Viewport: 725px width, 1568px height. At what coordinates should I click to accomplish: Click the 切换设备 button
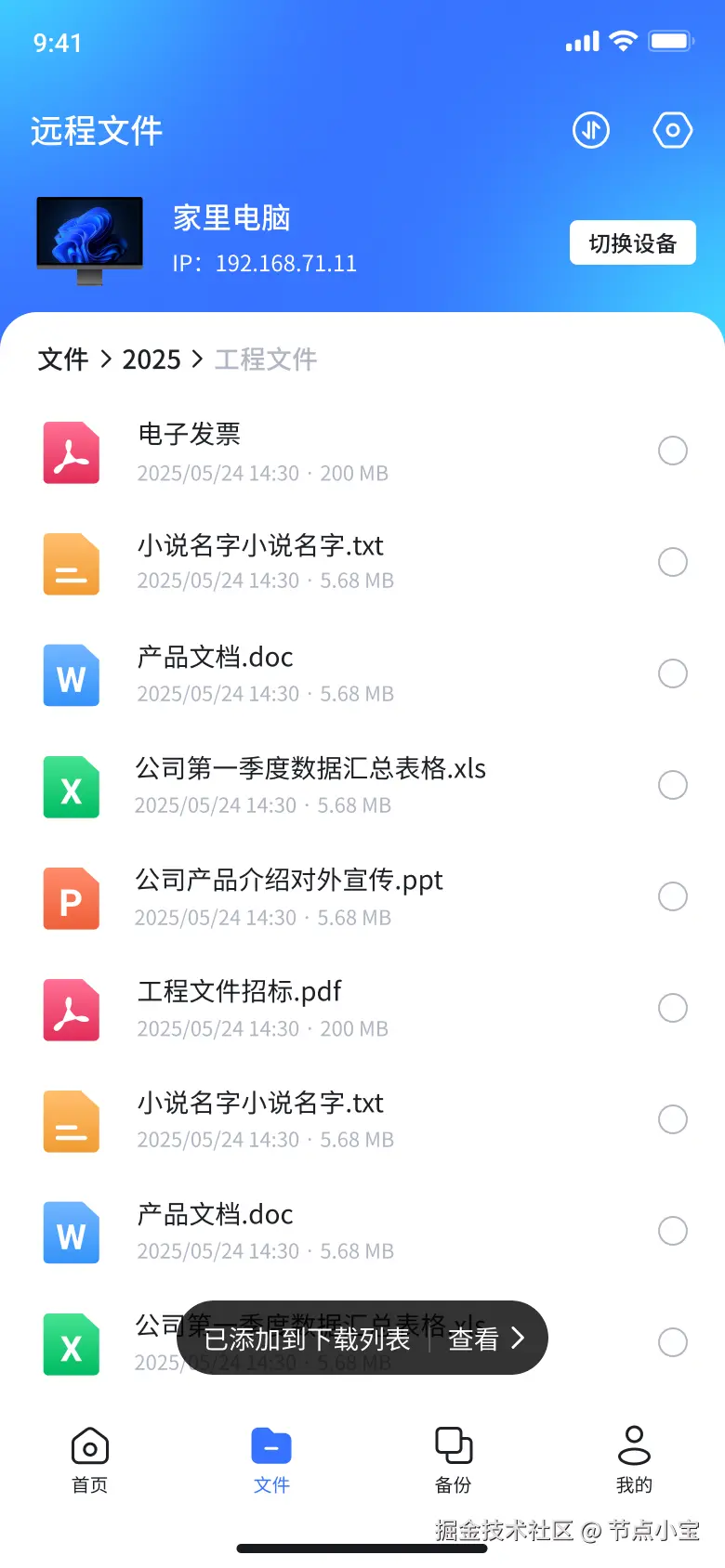tap(632, 242)
